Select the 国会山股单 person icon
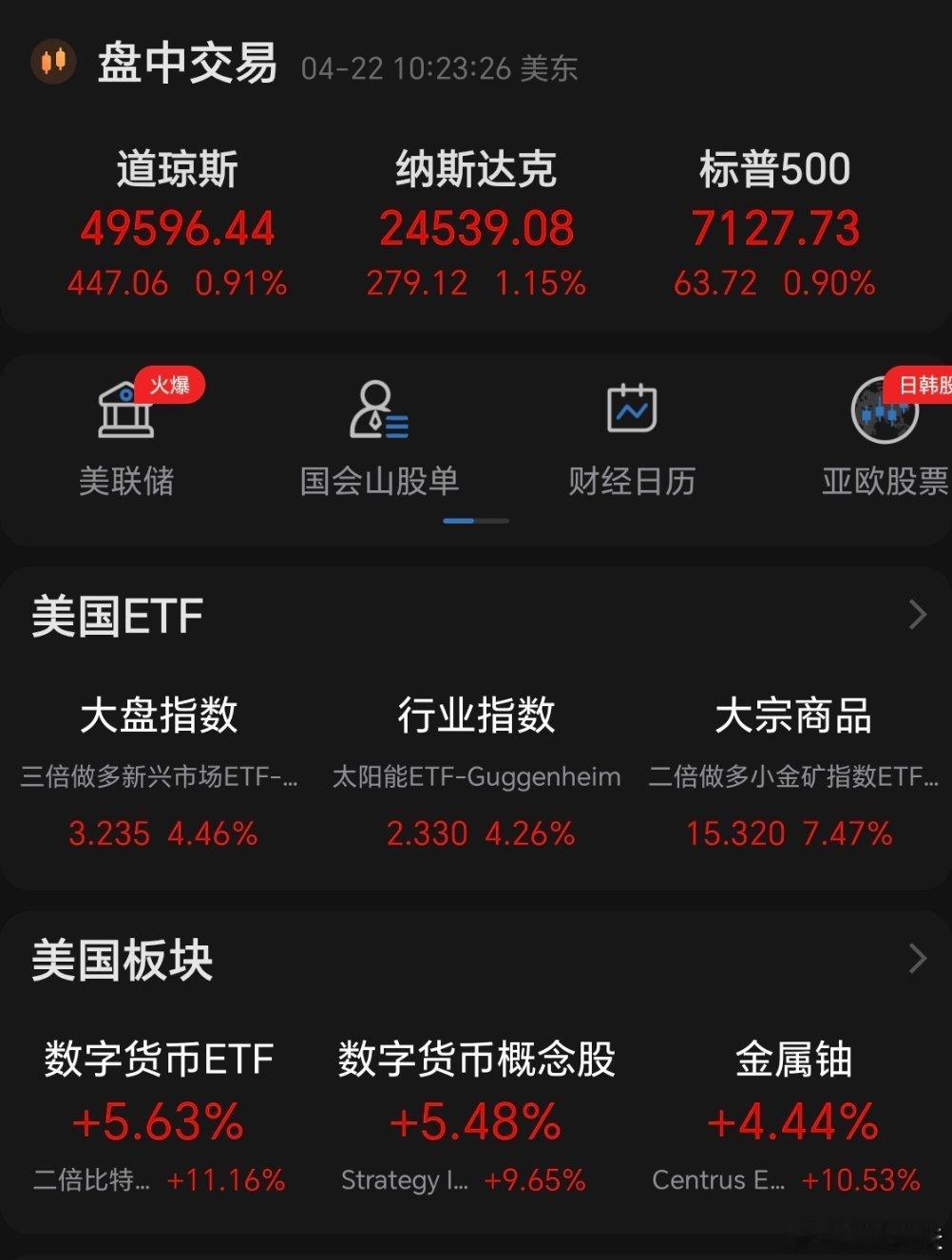 [x=379, y=411]
